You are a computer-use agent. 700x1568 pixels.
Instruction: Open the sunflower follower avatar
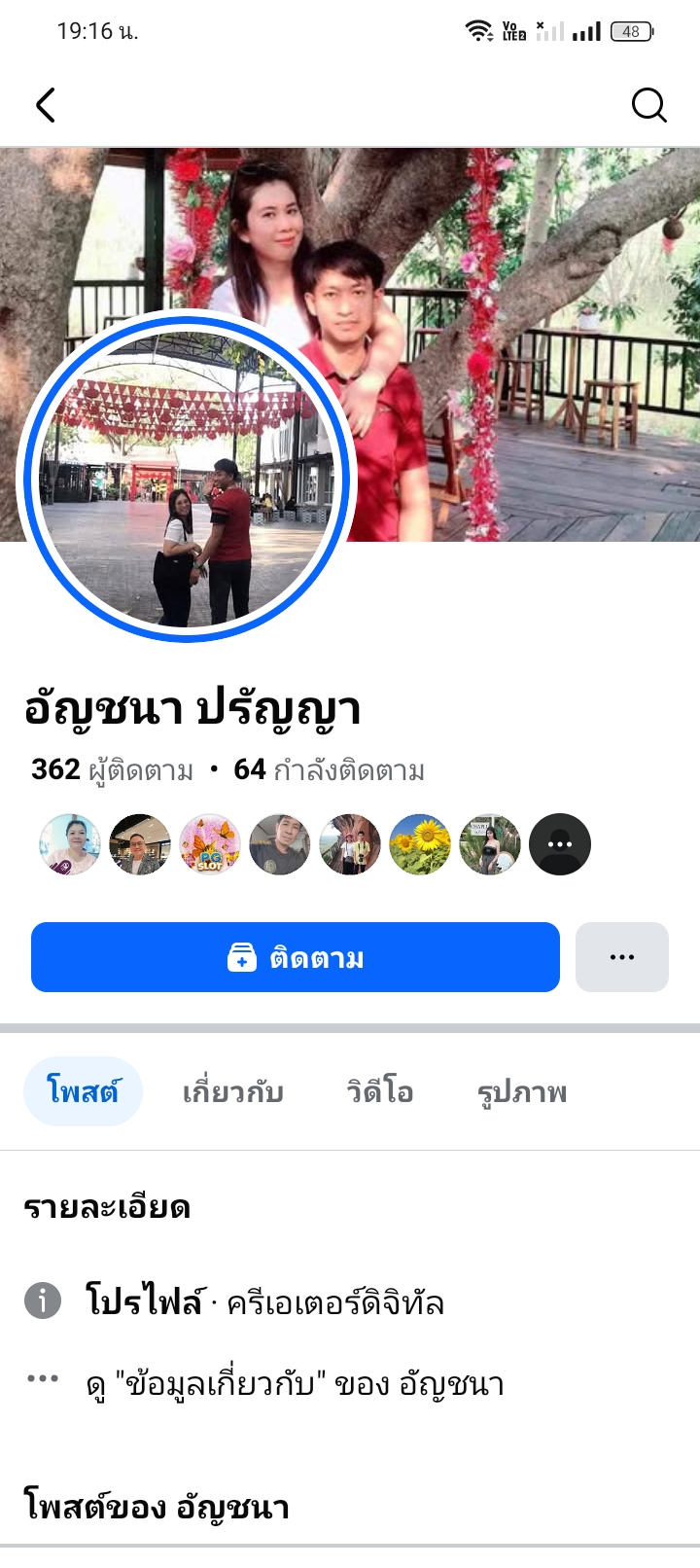pyautogui.click(x=420, y=844)
